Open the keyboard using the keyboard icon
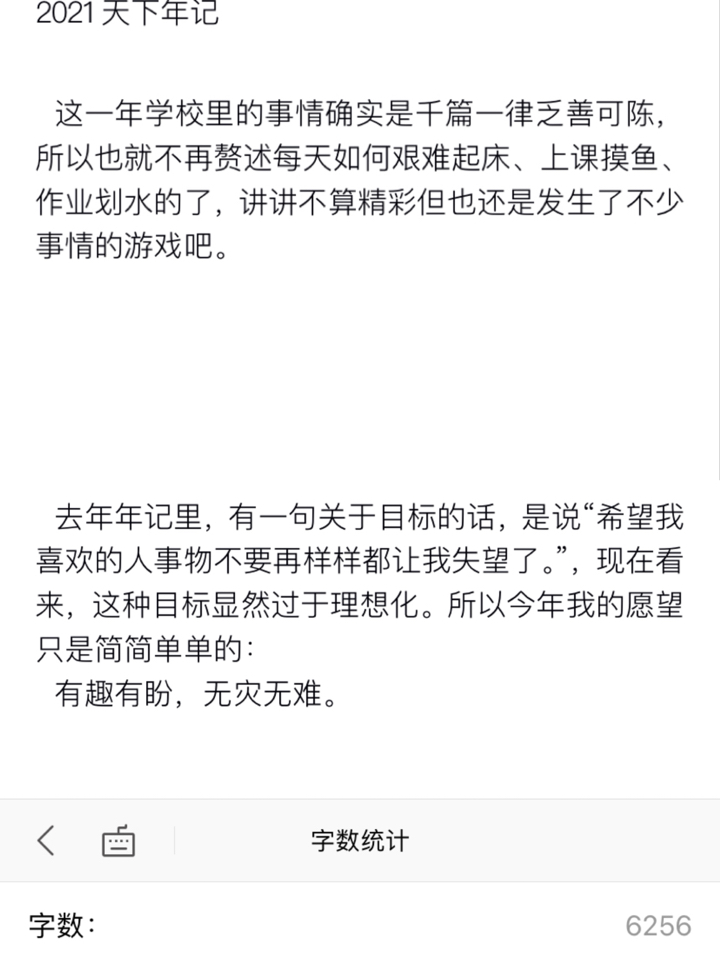Screen dimensions: 720x960 click(x=118, y=840)
